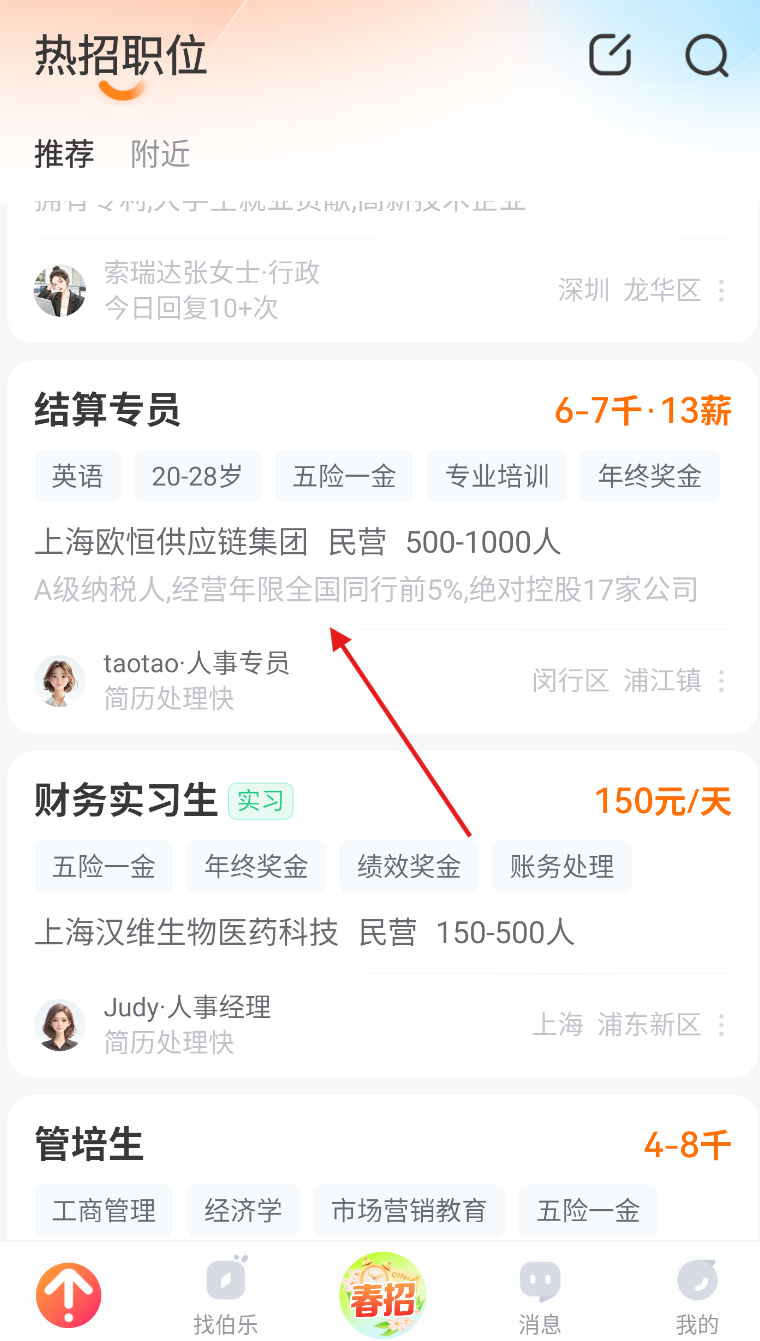The height and width of the screenshot is (1341, 760).
Task: Open more options on the 闵行区 浦江镇 listing
Action: [721, 682]
